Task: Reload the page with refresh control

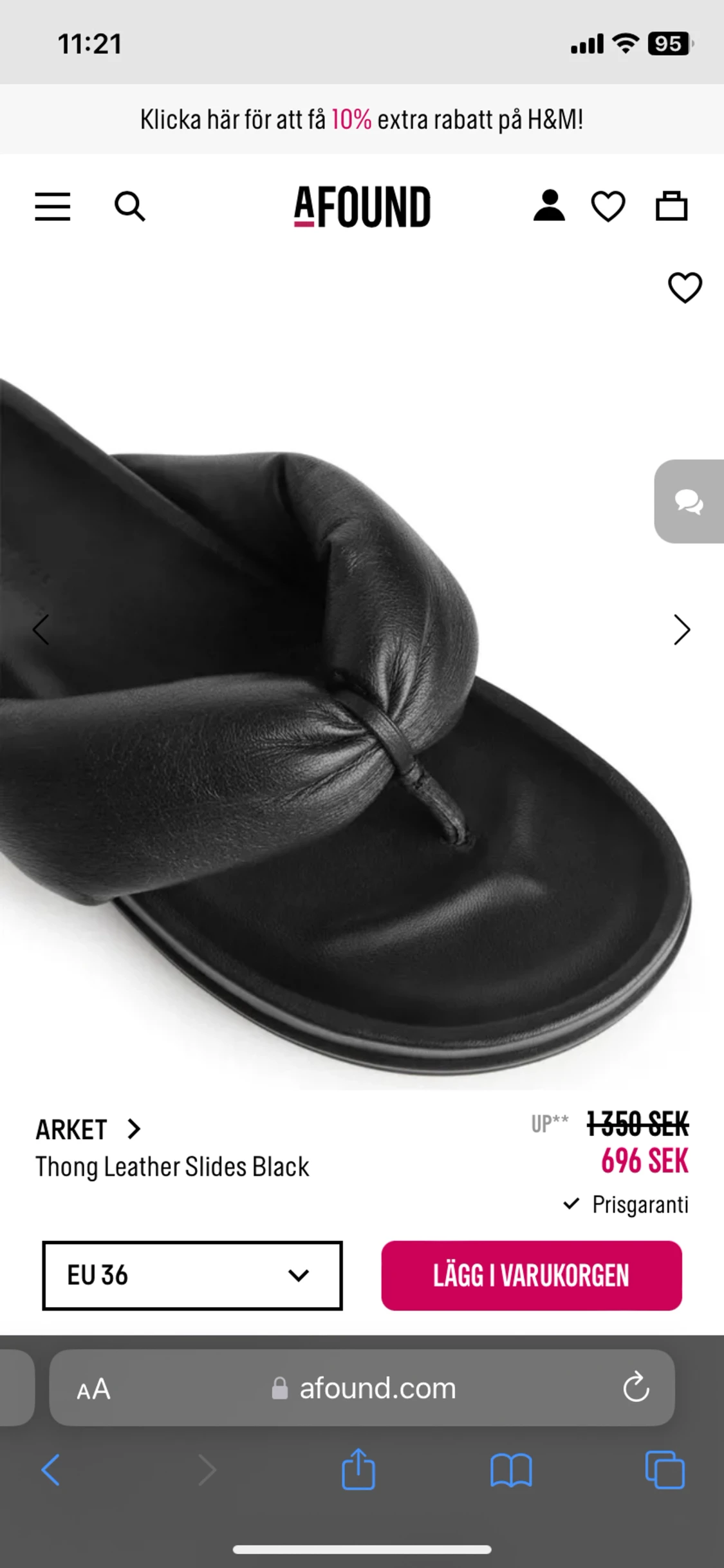Action: [x=636, y=1388]
